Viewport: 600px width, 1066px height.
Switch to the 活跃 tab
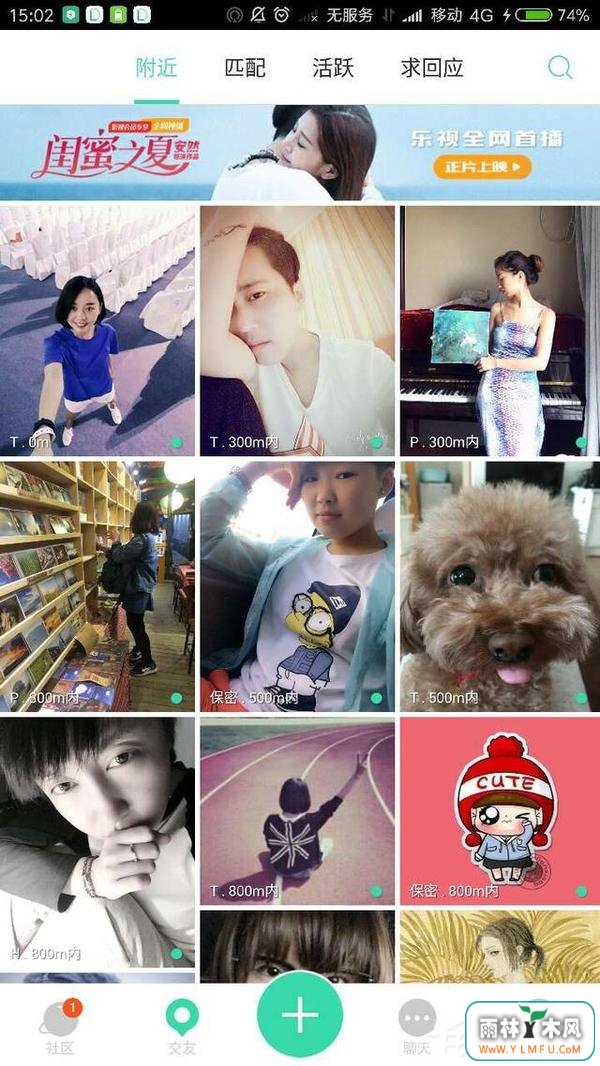(333, 68)
